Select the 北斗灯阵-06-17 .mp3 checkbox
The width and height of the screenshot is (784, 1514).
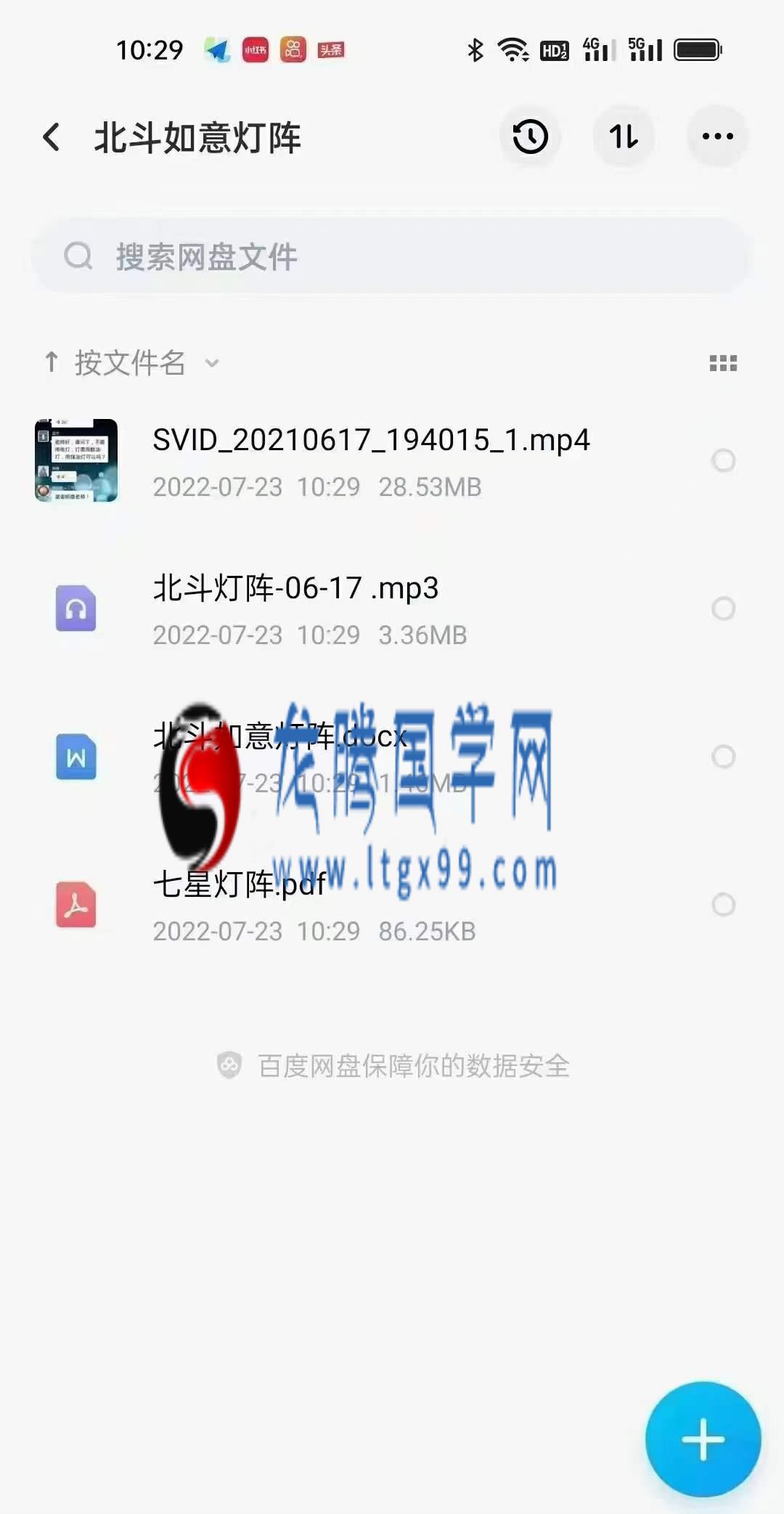tap(723, 609)
